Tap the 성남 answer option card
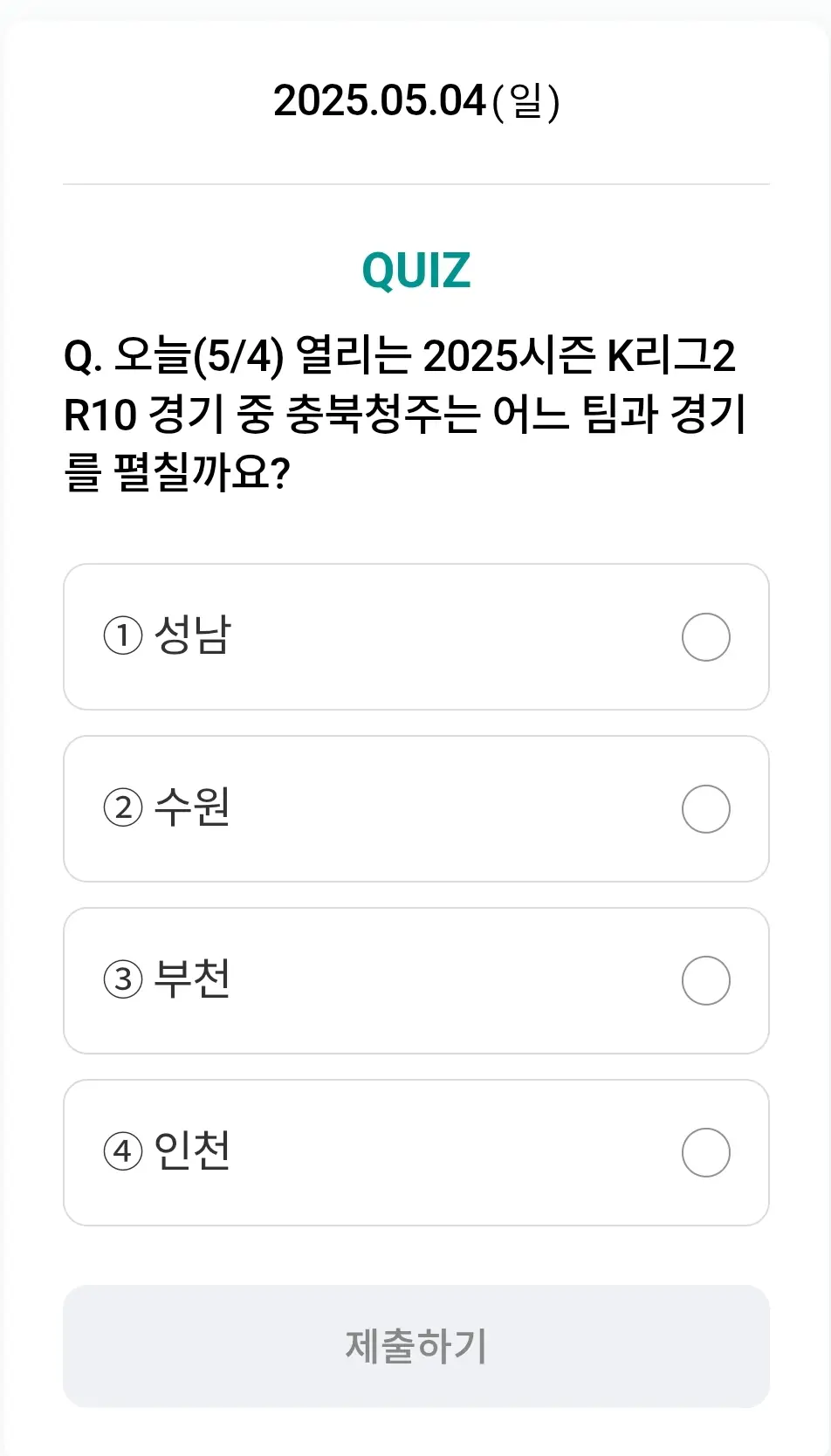The image size is (831, 1456). click(x=415, y=636)
